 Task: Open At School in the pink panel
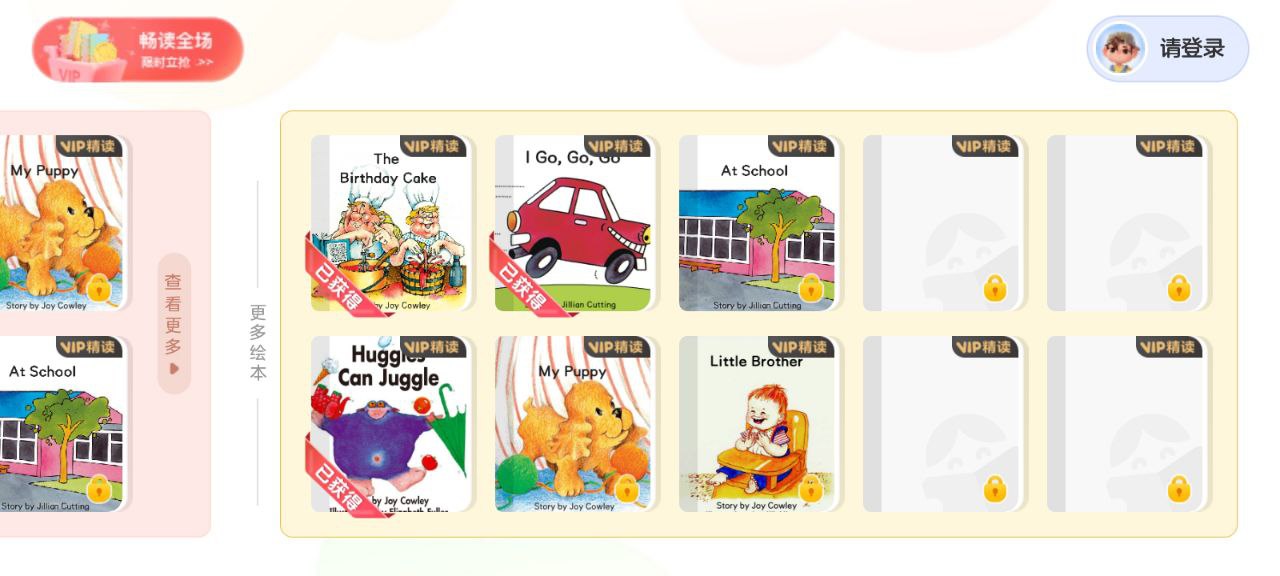[x=60, y=425]
